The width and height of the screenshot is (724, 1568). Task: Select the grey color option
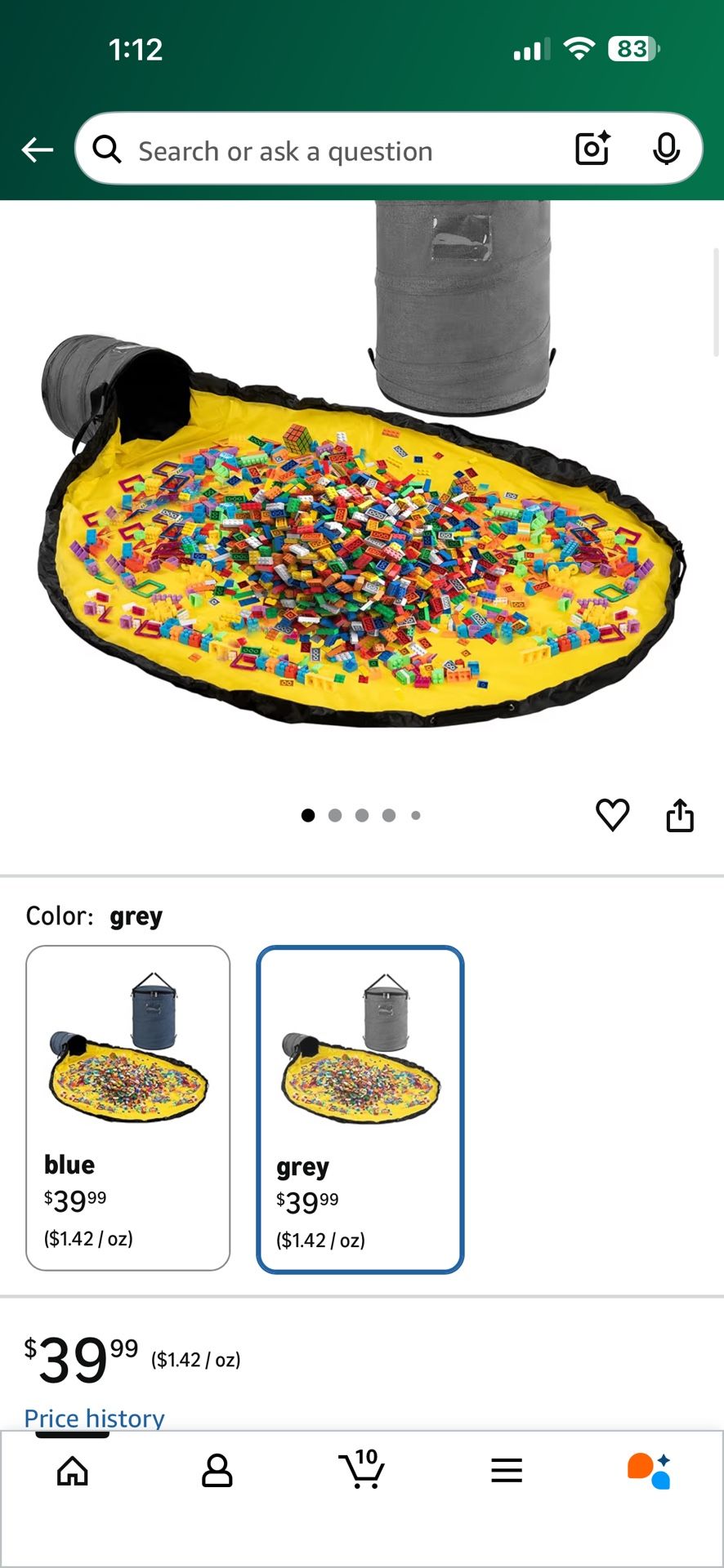coord(360,1109)
